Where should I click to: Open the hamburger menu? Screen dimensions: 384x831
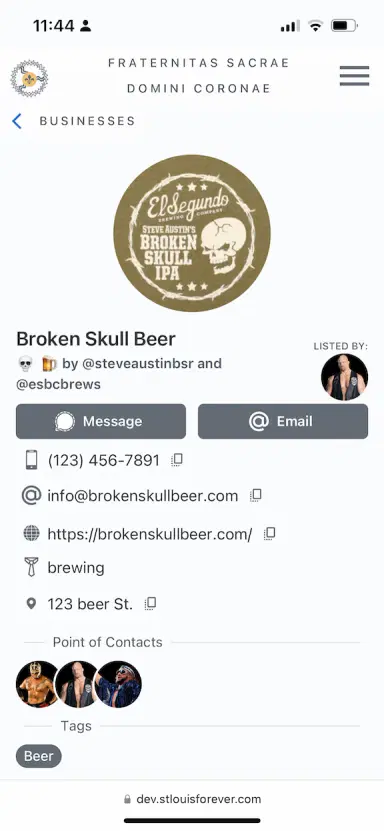coord(354,76)
